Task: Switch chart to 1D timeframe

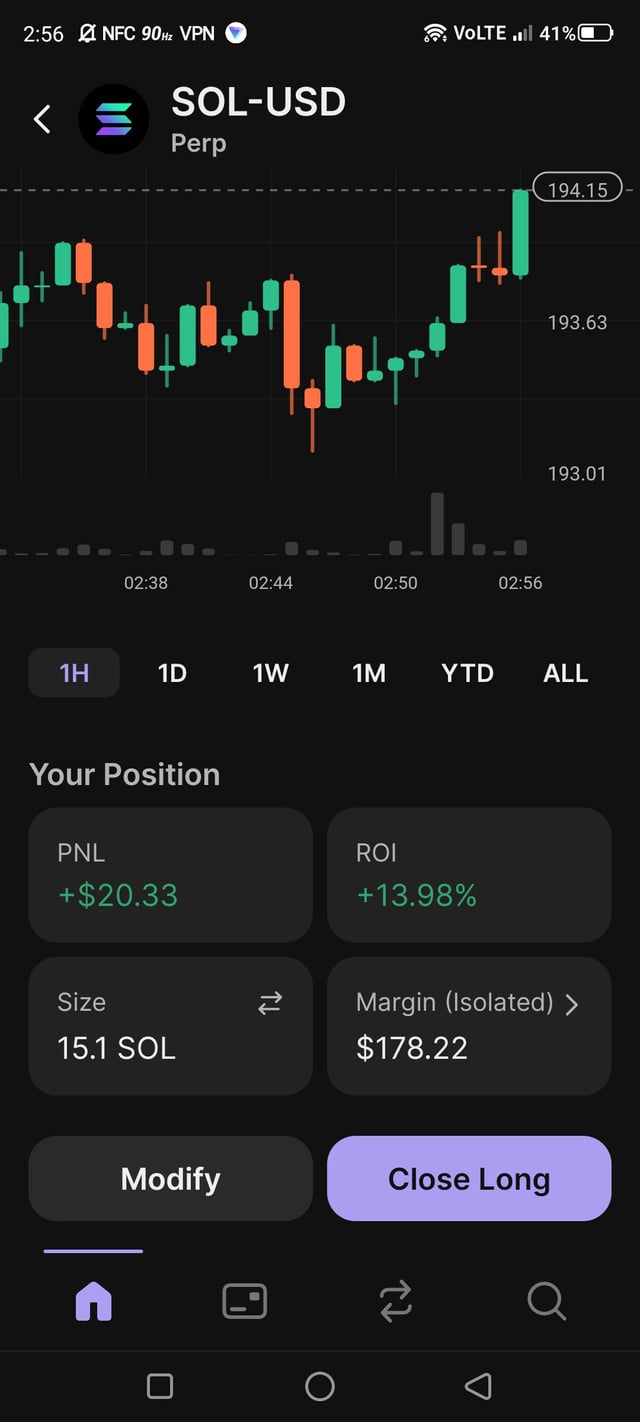Action: point(172,673)
